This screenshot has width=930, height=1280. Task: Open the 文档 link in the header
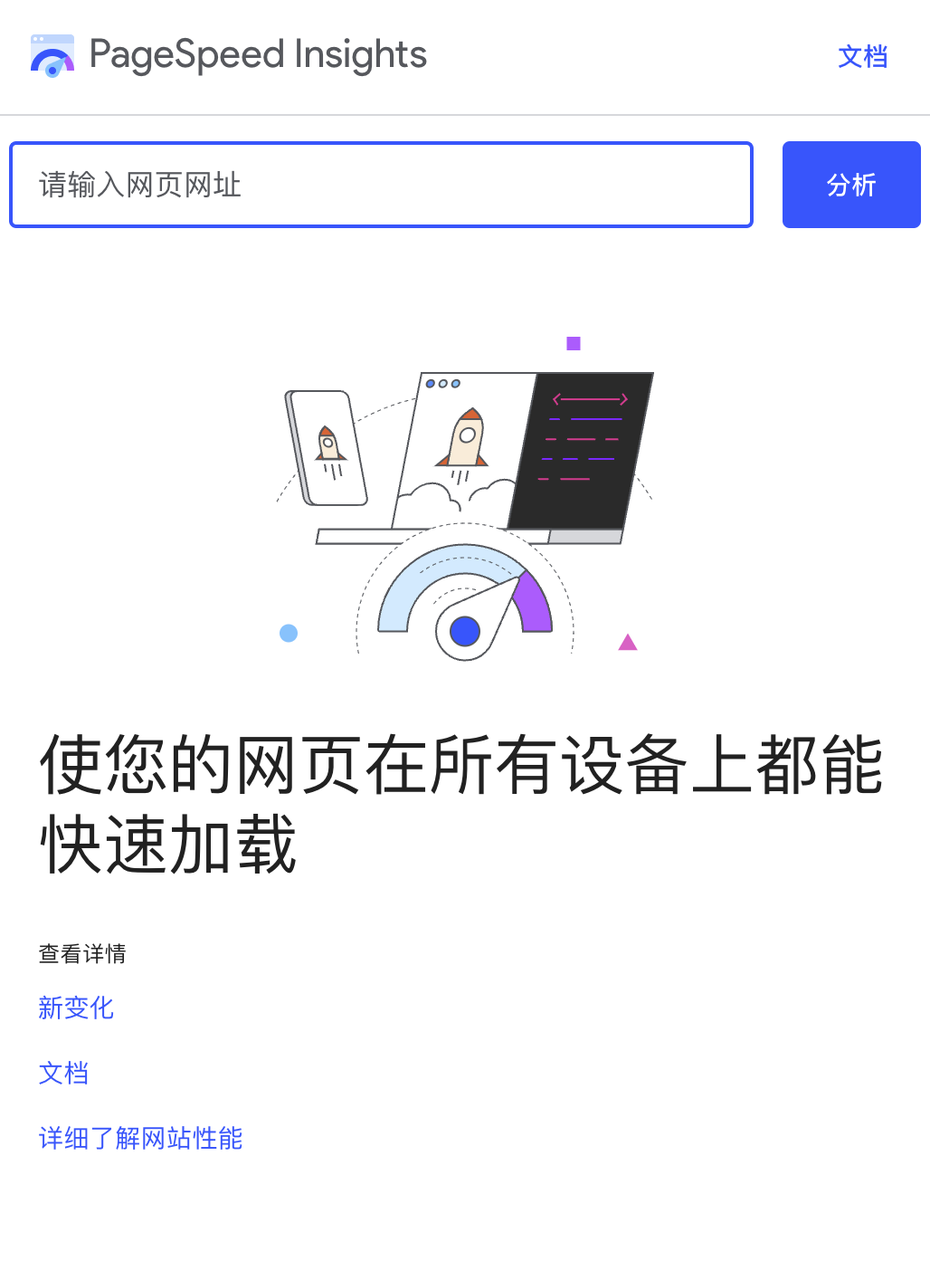point(862,57)
